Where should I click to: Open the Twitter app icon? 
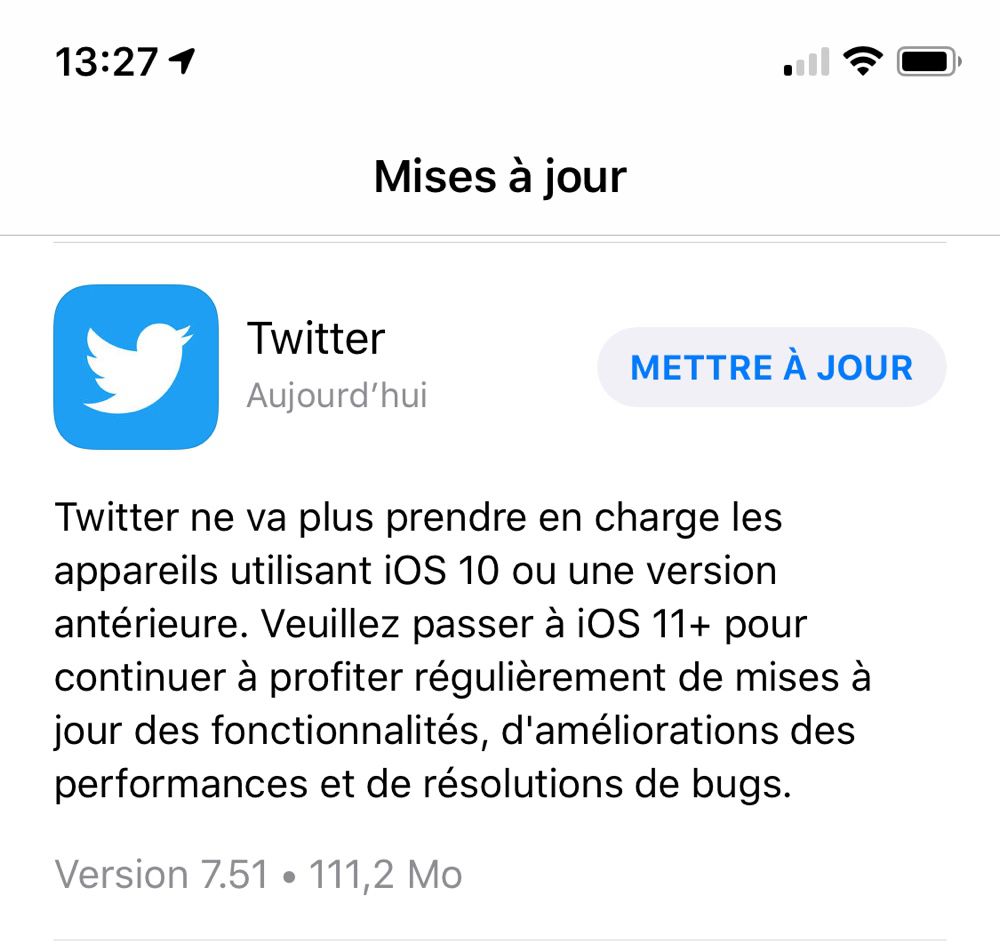136,367
